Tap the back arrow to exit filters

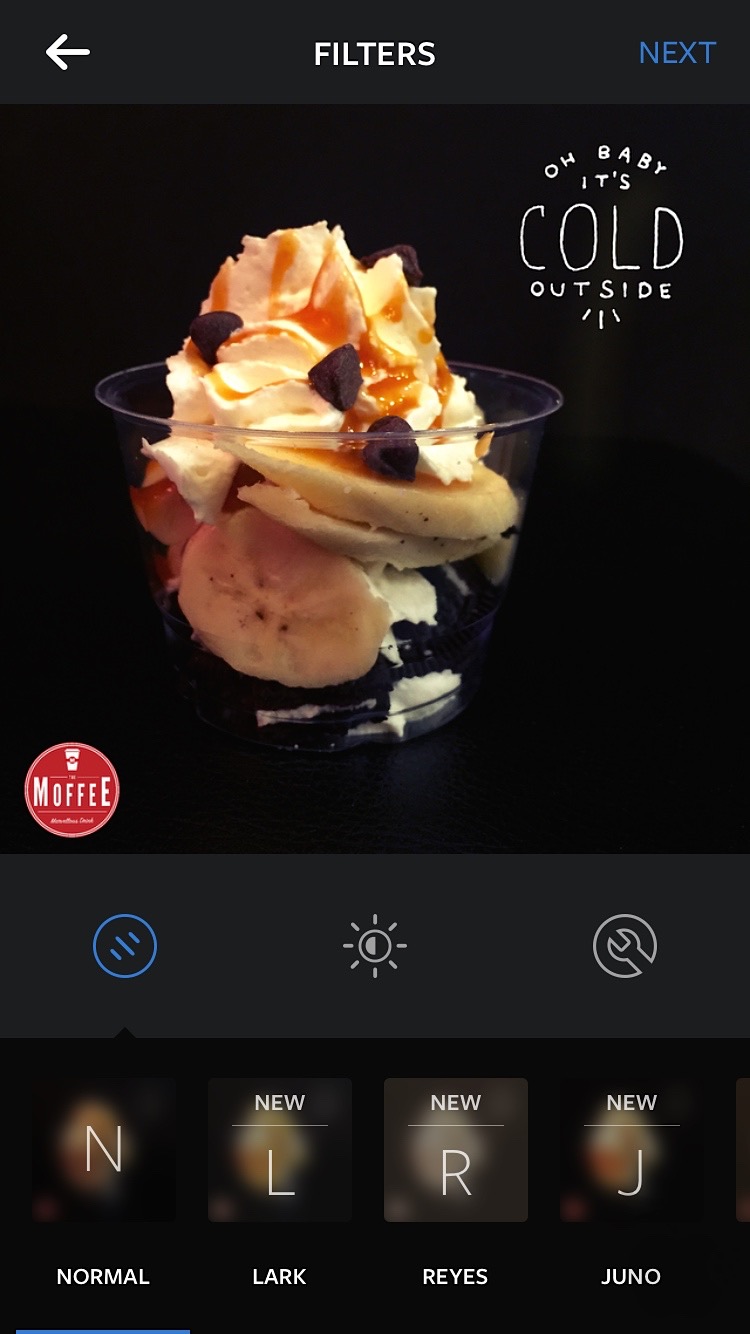click(67, 51)
